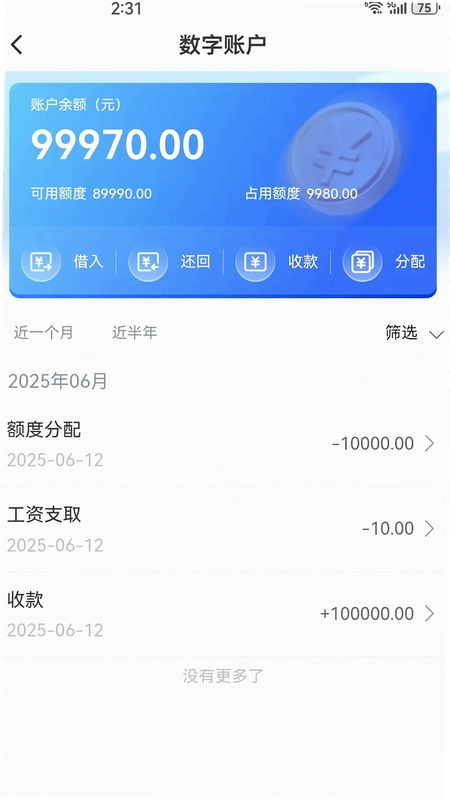Switch to the 近一个月 filter
This screenshot has width=450, height=800.
(x=43, y=333)
